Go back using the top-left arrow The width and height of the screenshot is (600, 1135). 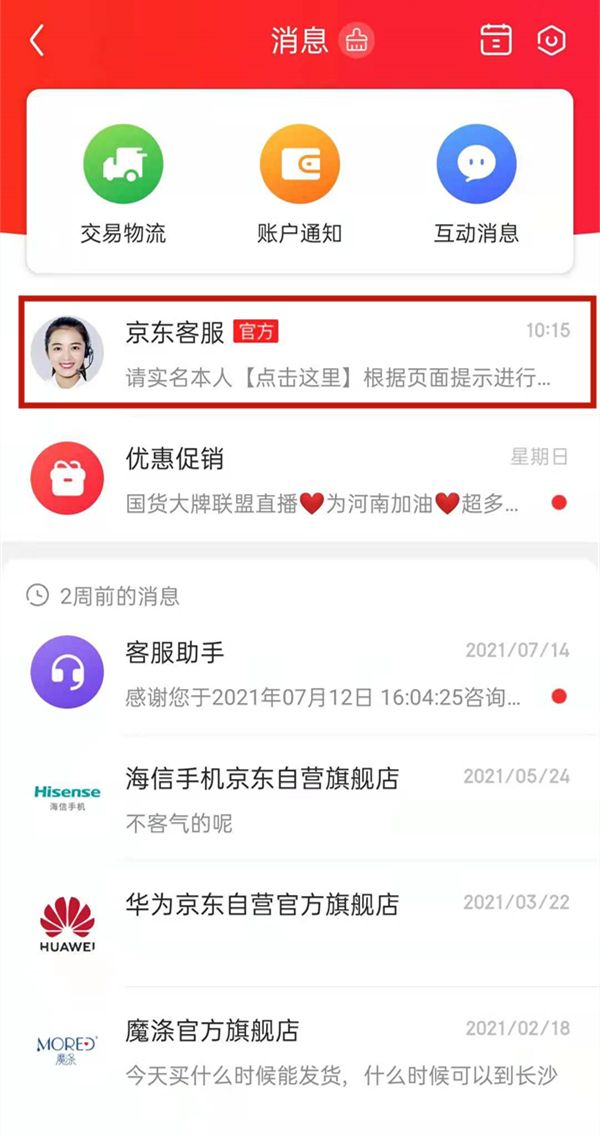click(x=37, y=41)
